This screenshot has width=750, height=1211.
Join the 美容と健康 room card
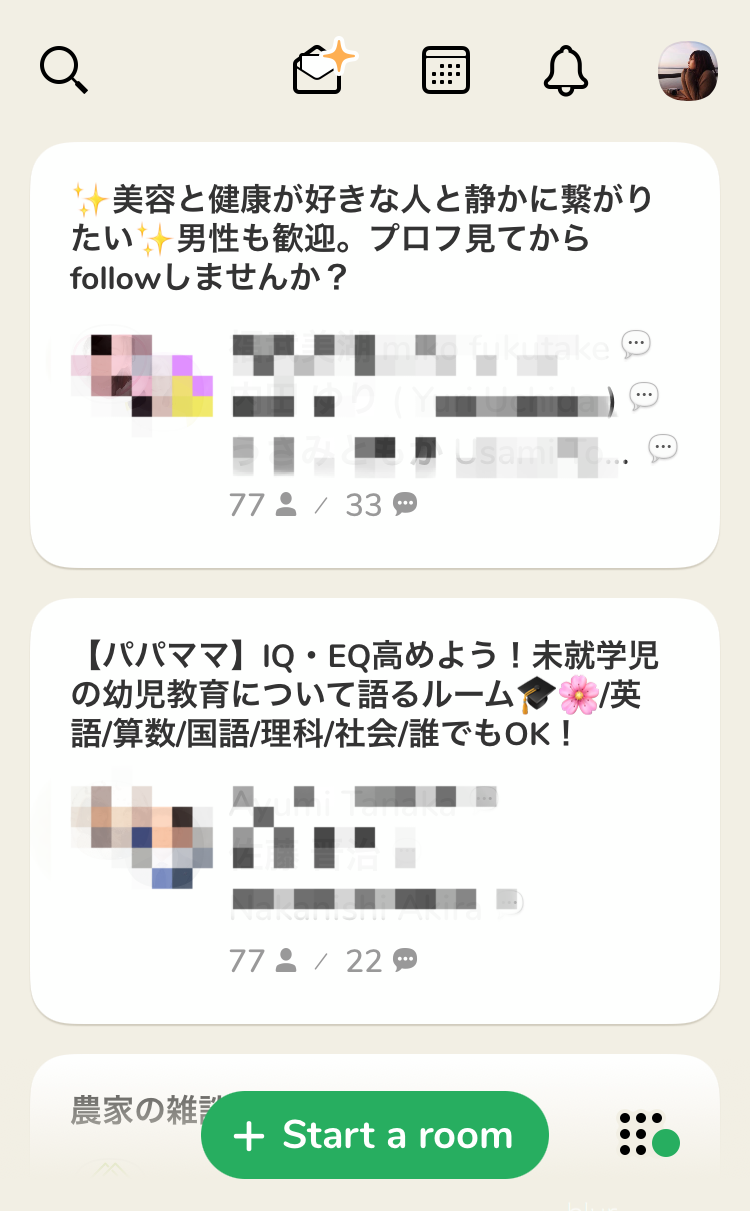(375, 355)
